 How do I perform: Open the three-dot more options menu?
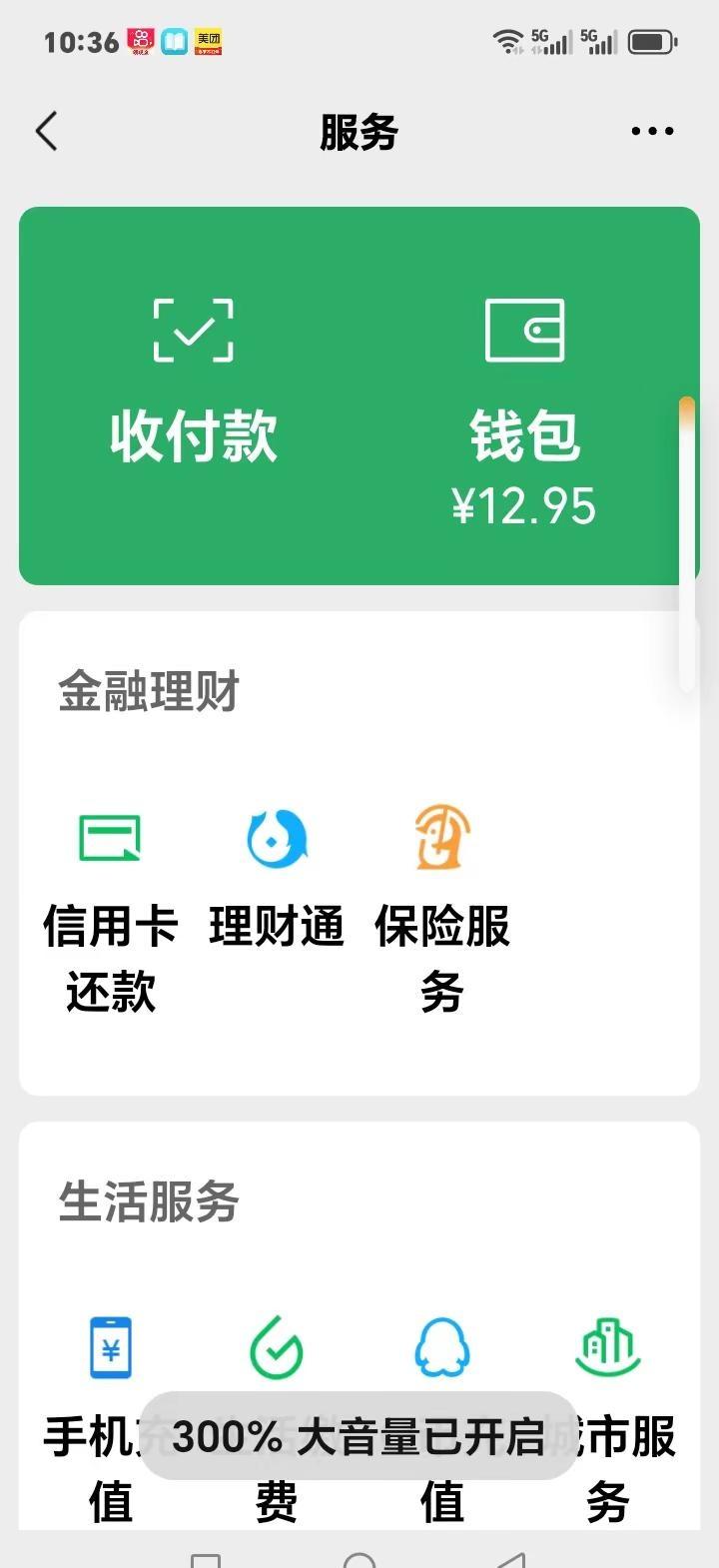[x=652, y=131]
